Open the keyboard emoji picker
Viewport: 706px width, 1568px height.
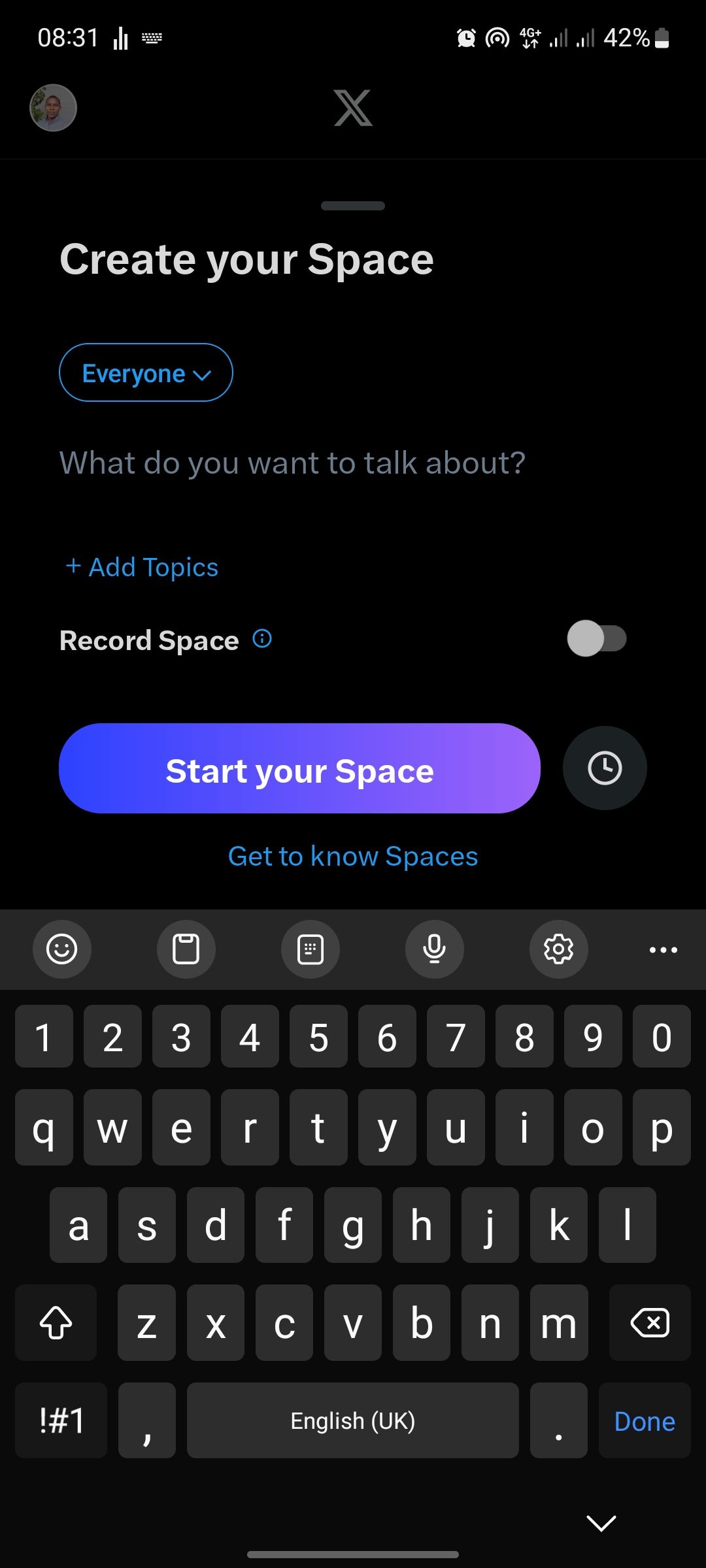click(x=62, y=949)
